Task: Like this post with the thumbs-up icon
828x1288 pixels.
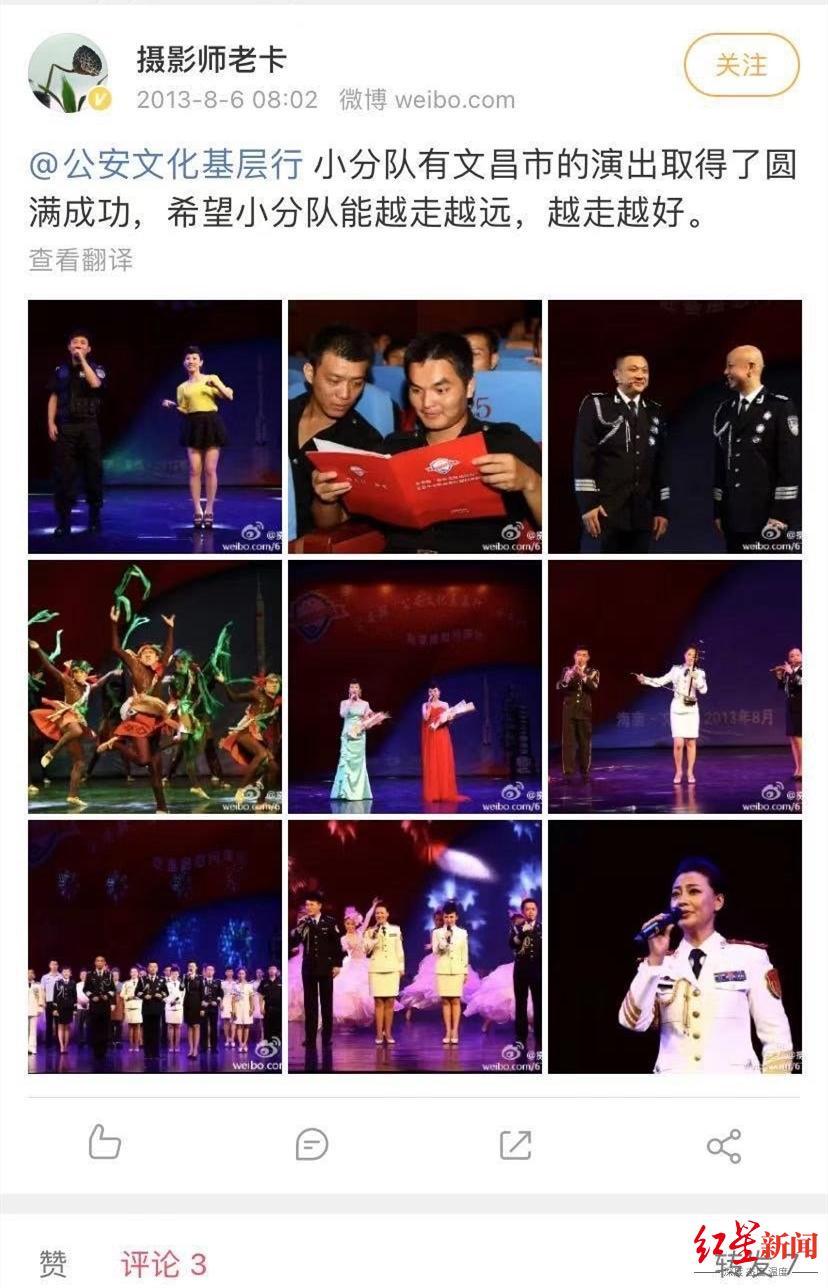Action: pyautogui.click(x=104, y=1143)
